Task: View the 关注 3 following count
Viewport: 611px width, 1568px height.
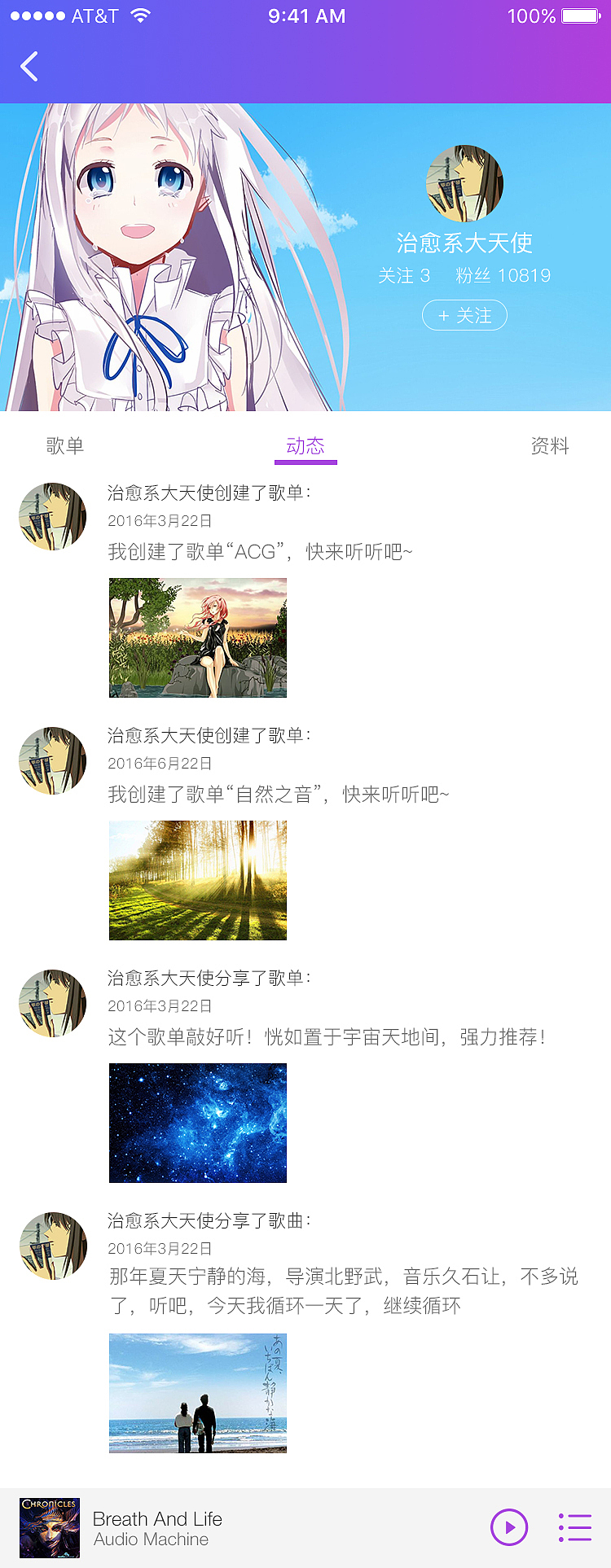Action: point(405,275)
